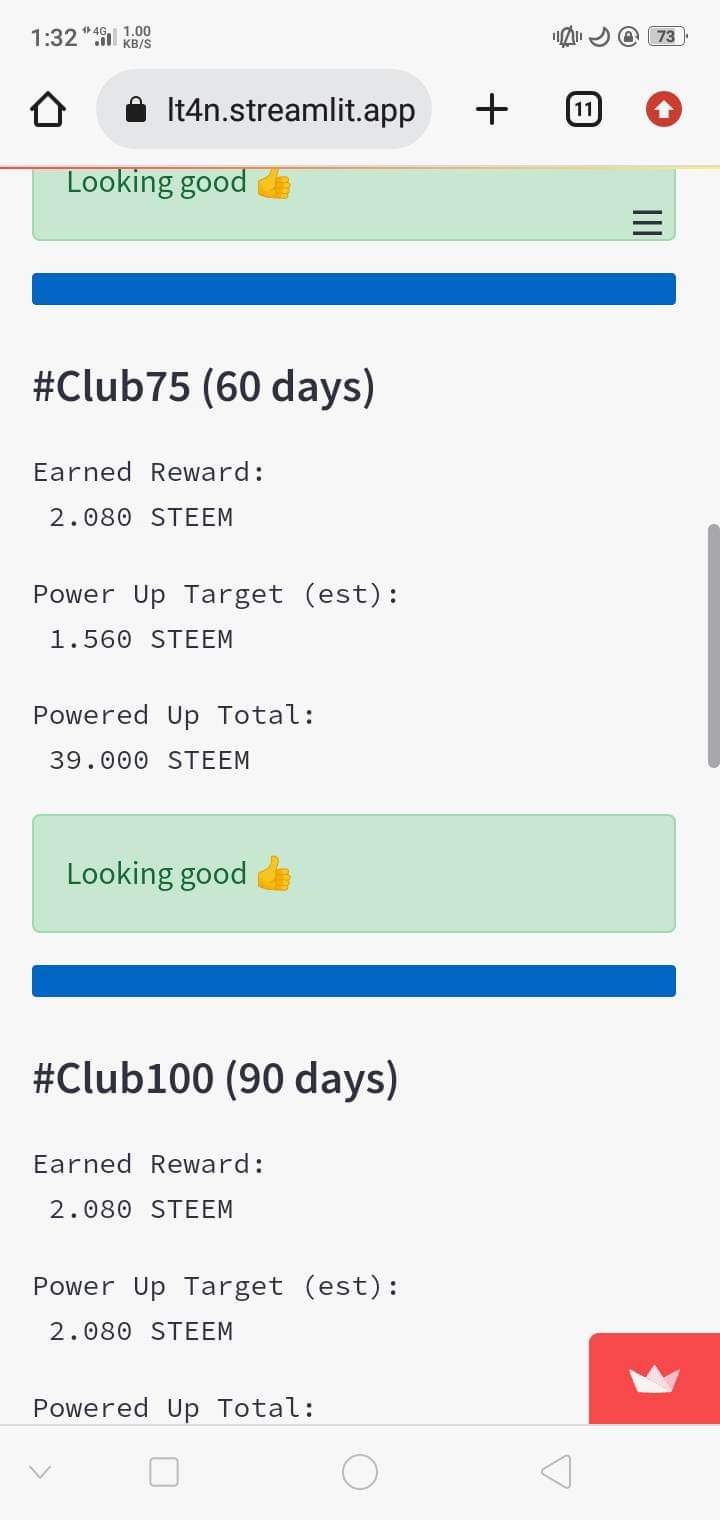Tap the system home circle button
The width and height of the screenshot is (720, 1520).
point(360,1471)
